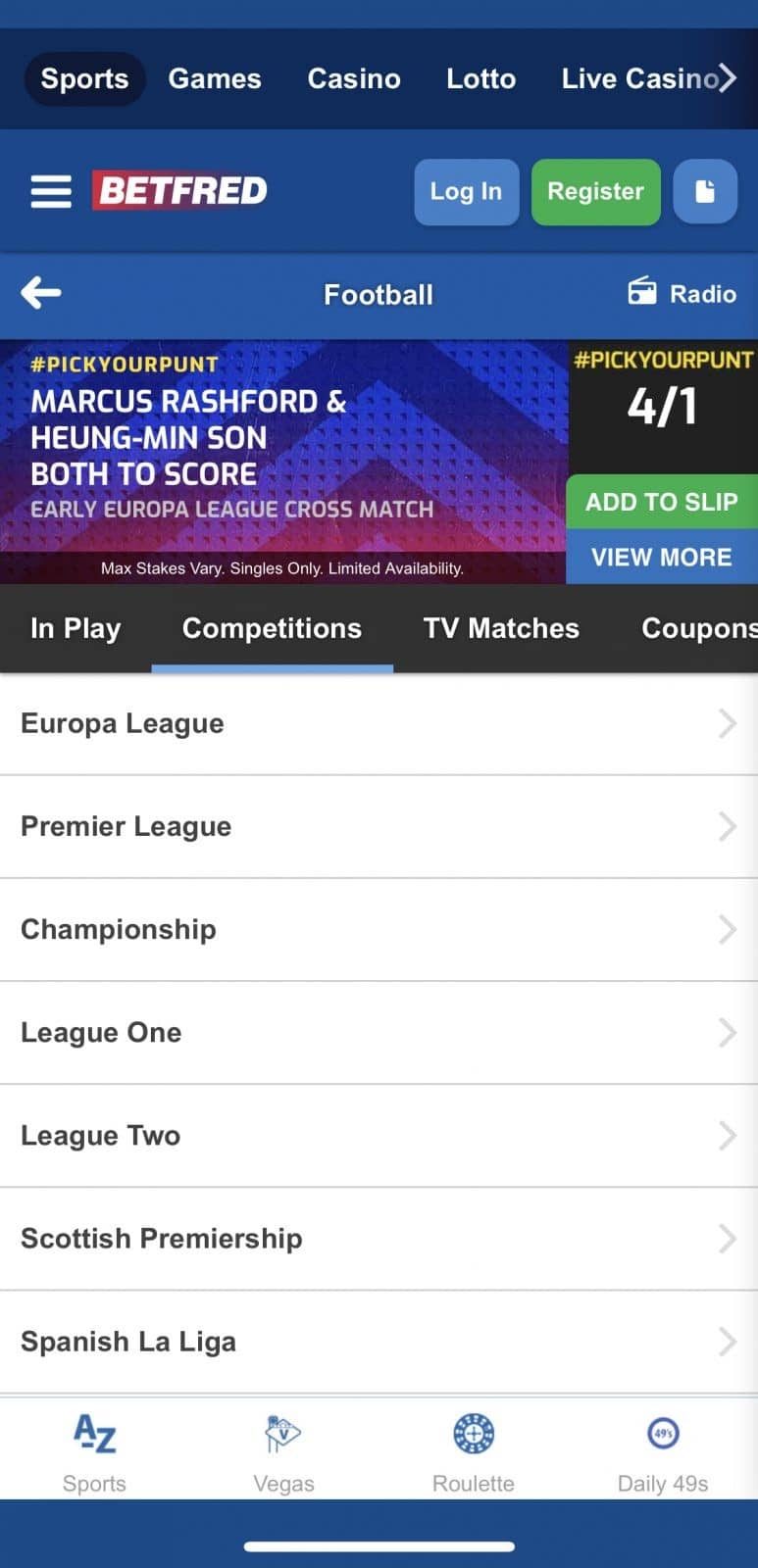Screen dimensions: 758x1568
Task: Open Roulette in bottom bar
Action: 474,1452
